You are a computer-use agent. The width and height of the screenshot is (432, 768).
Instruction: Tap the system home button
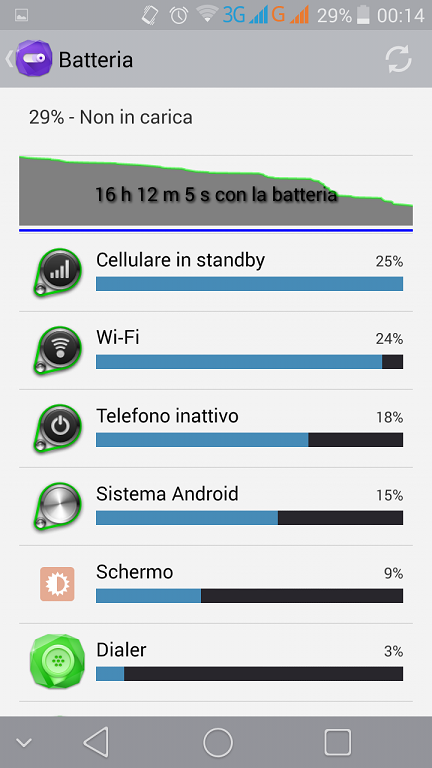coord(217,743)
